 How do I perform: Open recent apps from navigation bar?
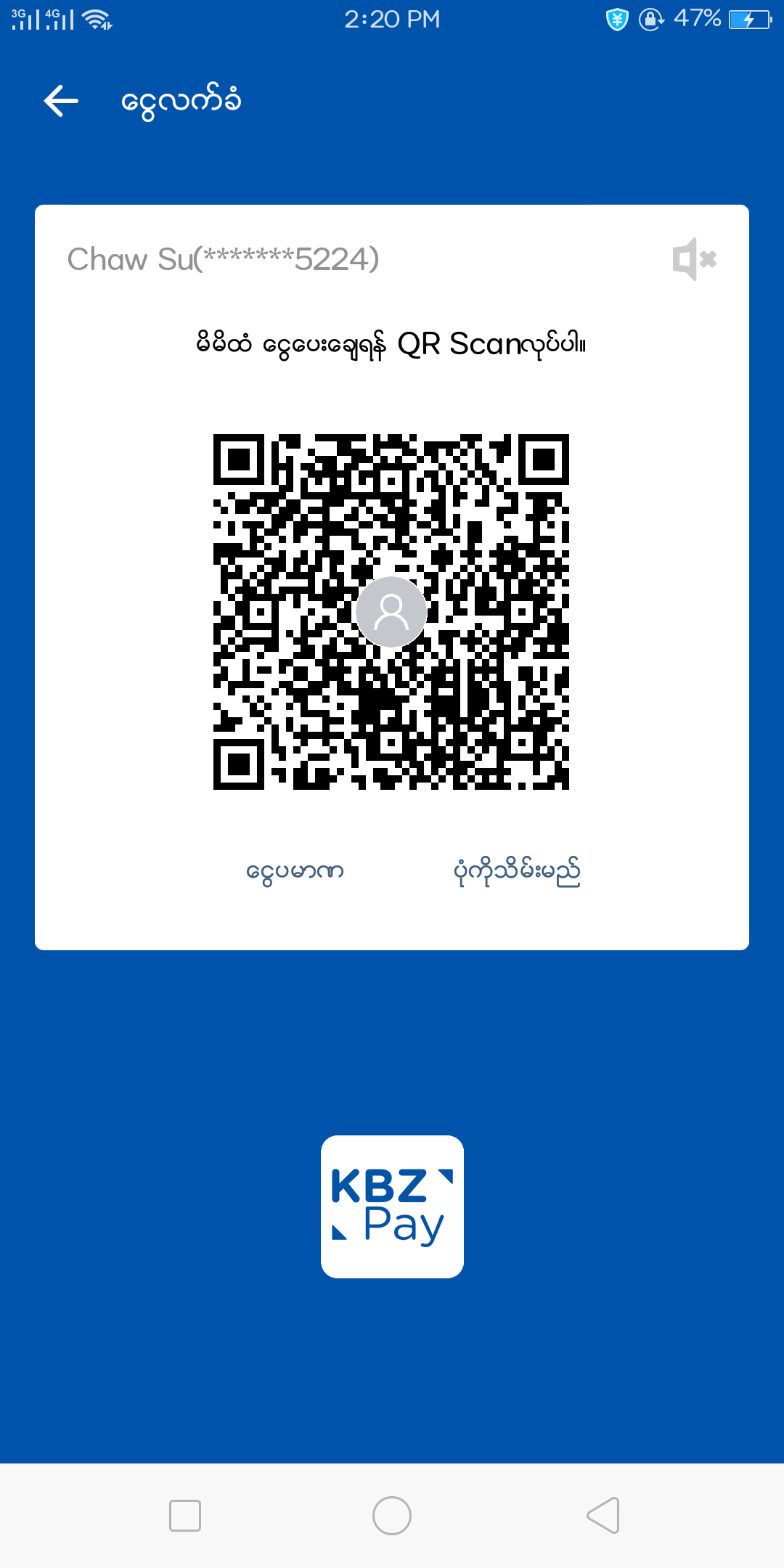click(x=185, y=1516)
